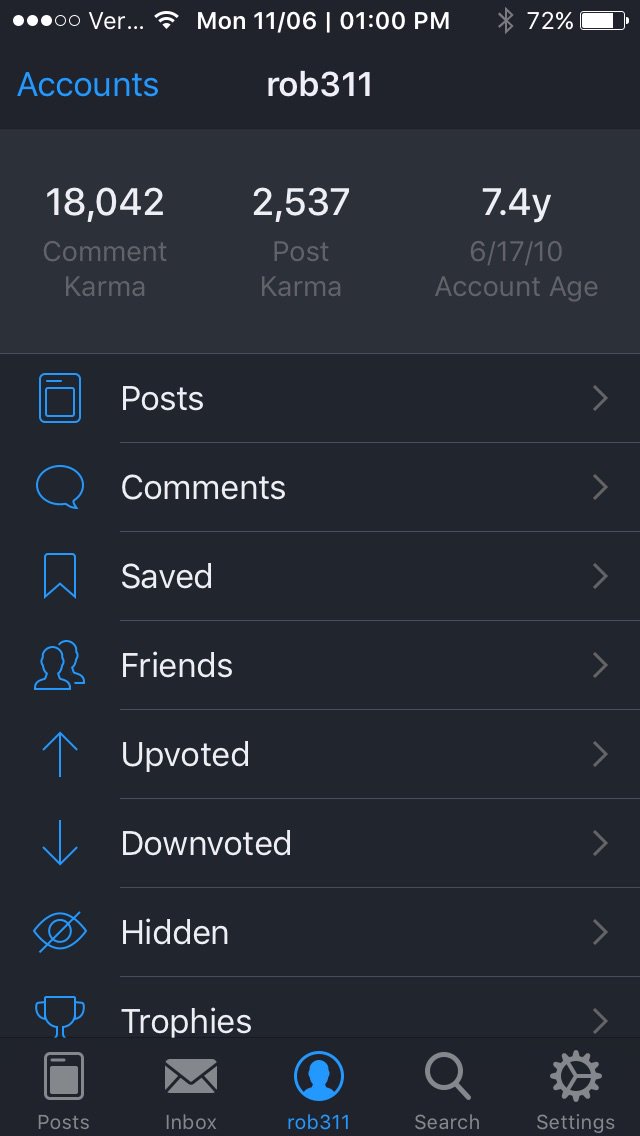Viewport: 640px width, 1136px height.
Task: Switch to the Posts tab in bottom bar
Action: 64,1089
